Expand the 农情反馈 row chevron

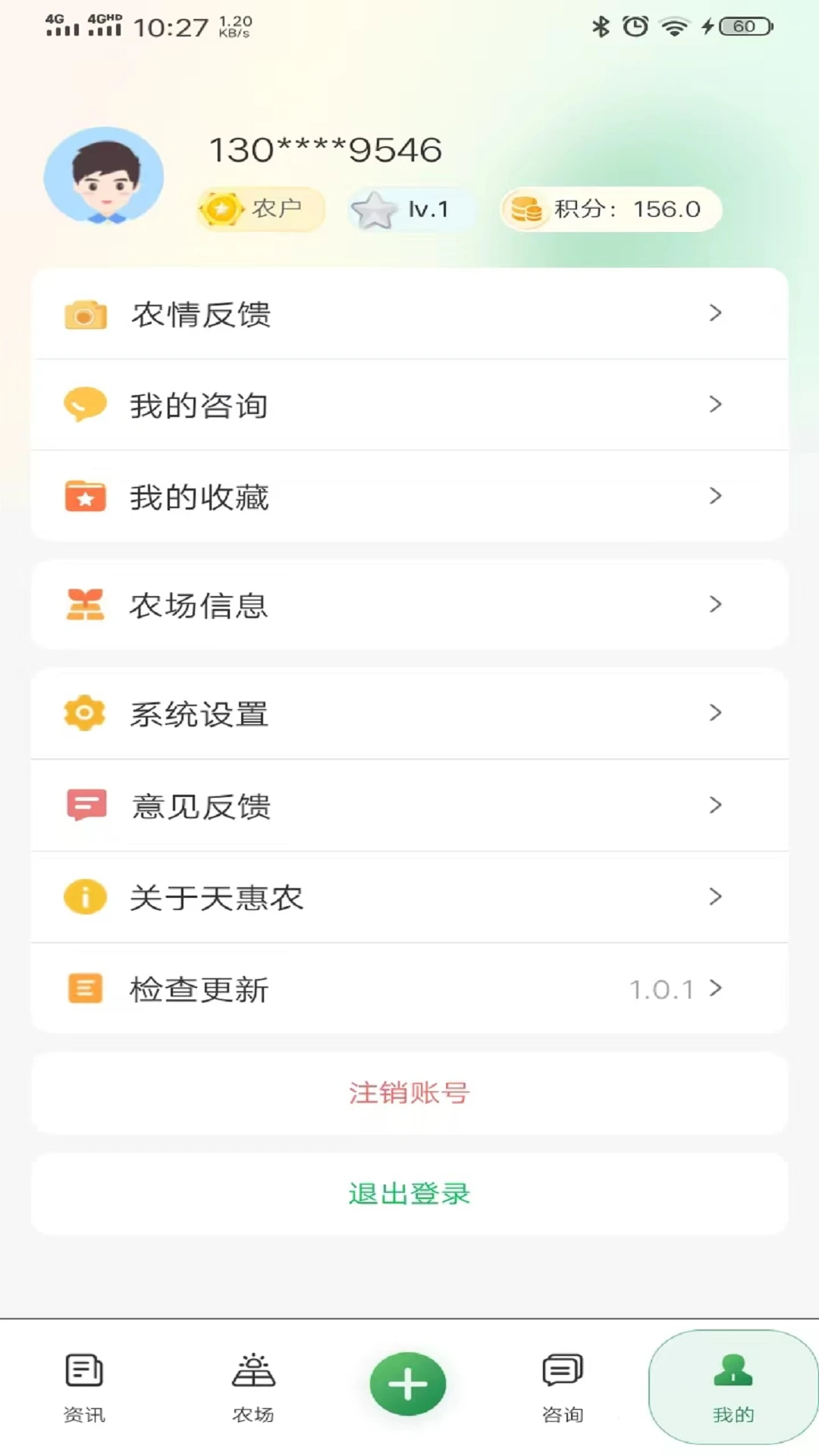[715, 314]
